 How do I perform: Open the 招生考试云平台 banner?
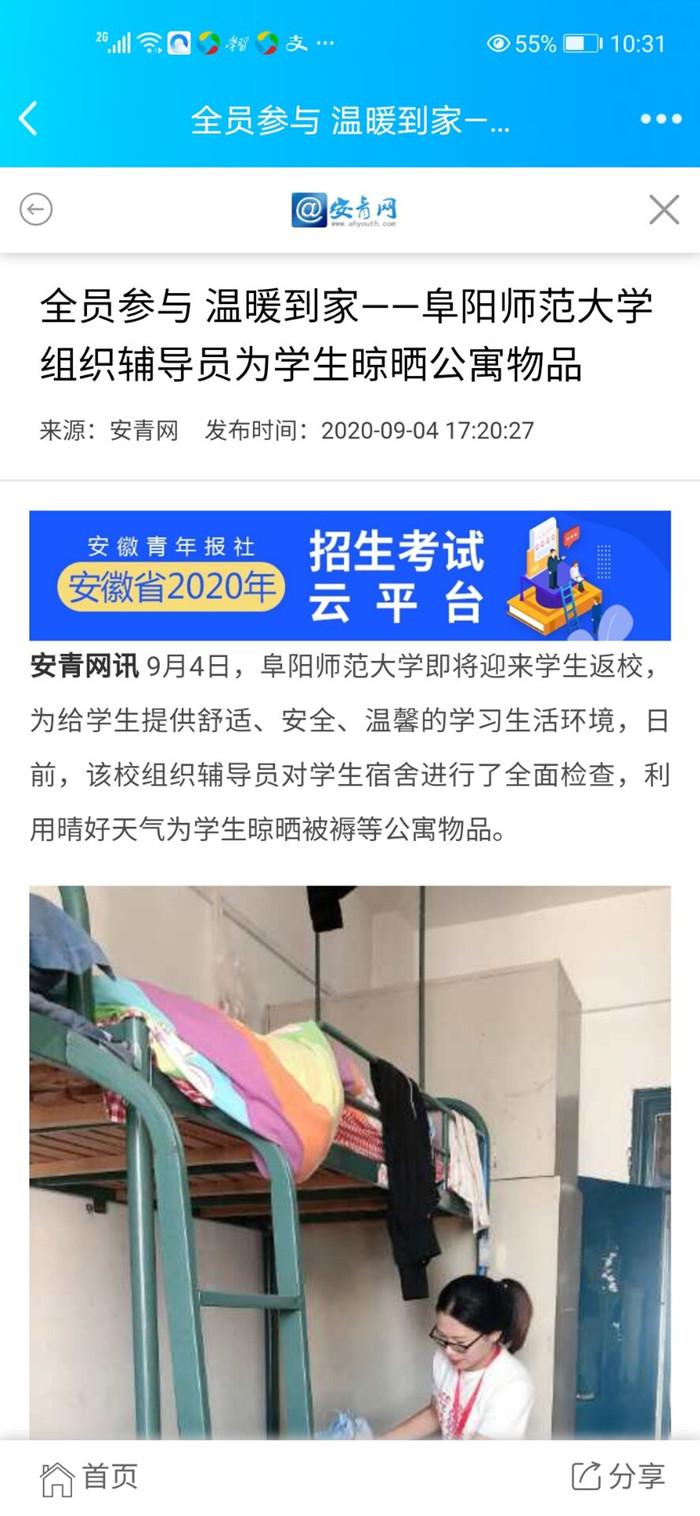[x=350, y=575]
